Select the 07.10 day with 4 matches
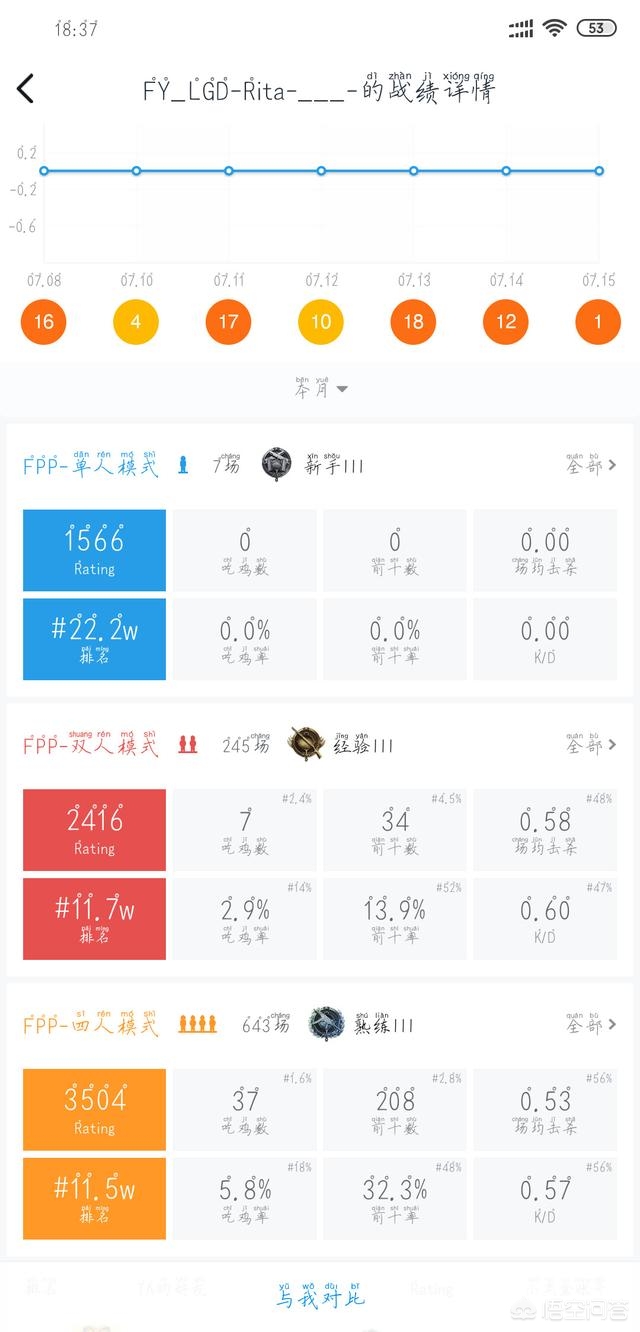The image size is (640, 1332). pos(136,322)
